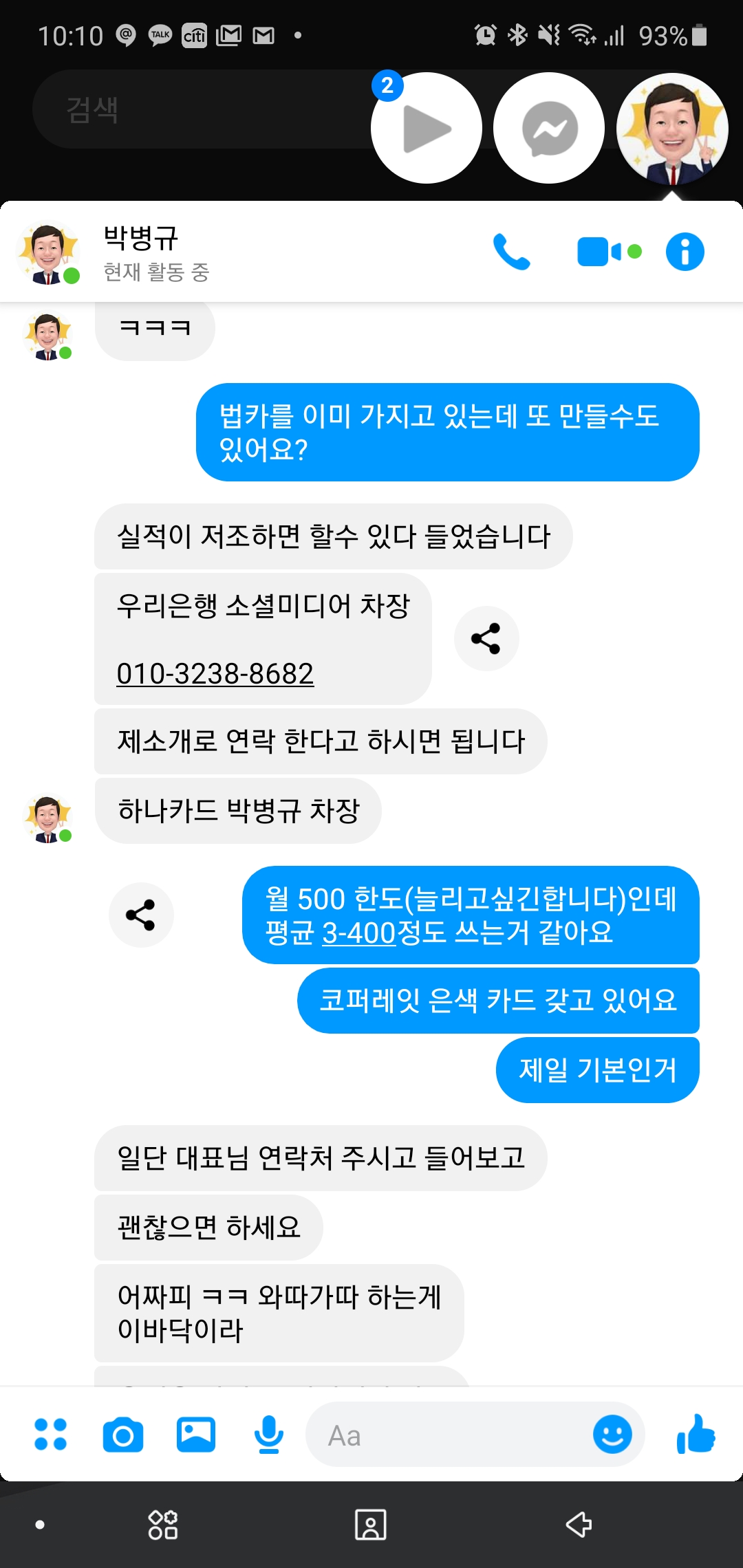Tap the right navigation bar arrow button
This screenshot has width=743, height=1568.
point(579,1525)
